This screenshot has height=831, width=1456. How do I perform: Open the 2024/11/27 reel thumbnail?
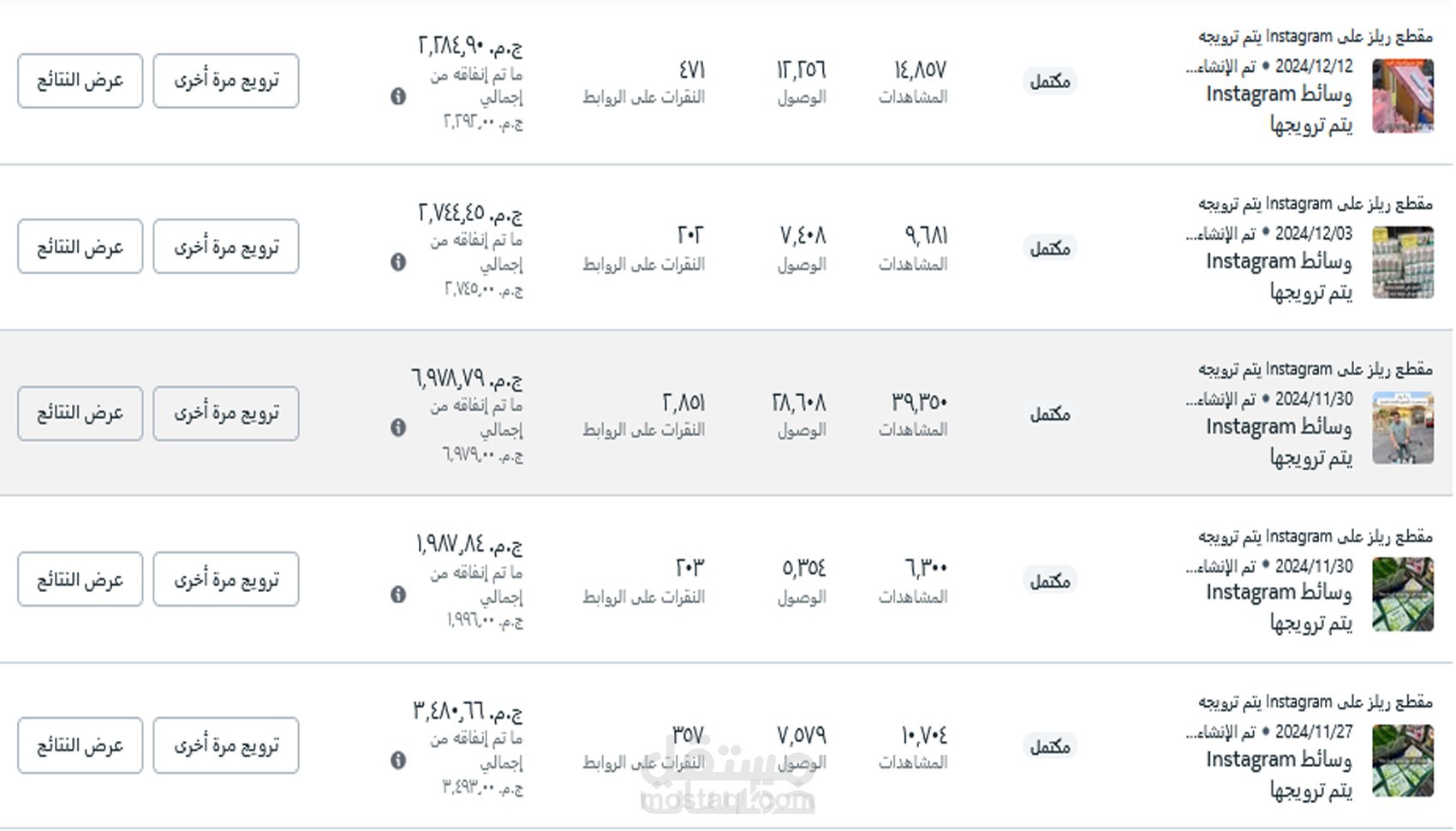(x=1402, y=761)
